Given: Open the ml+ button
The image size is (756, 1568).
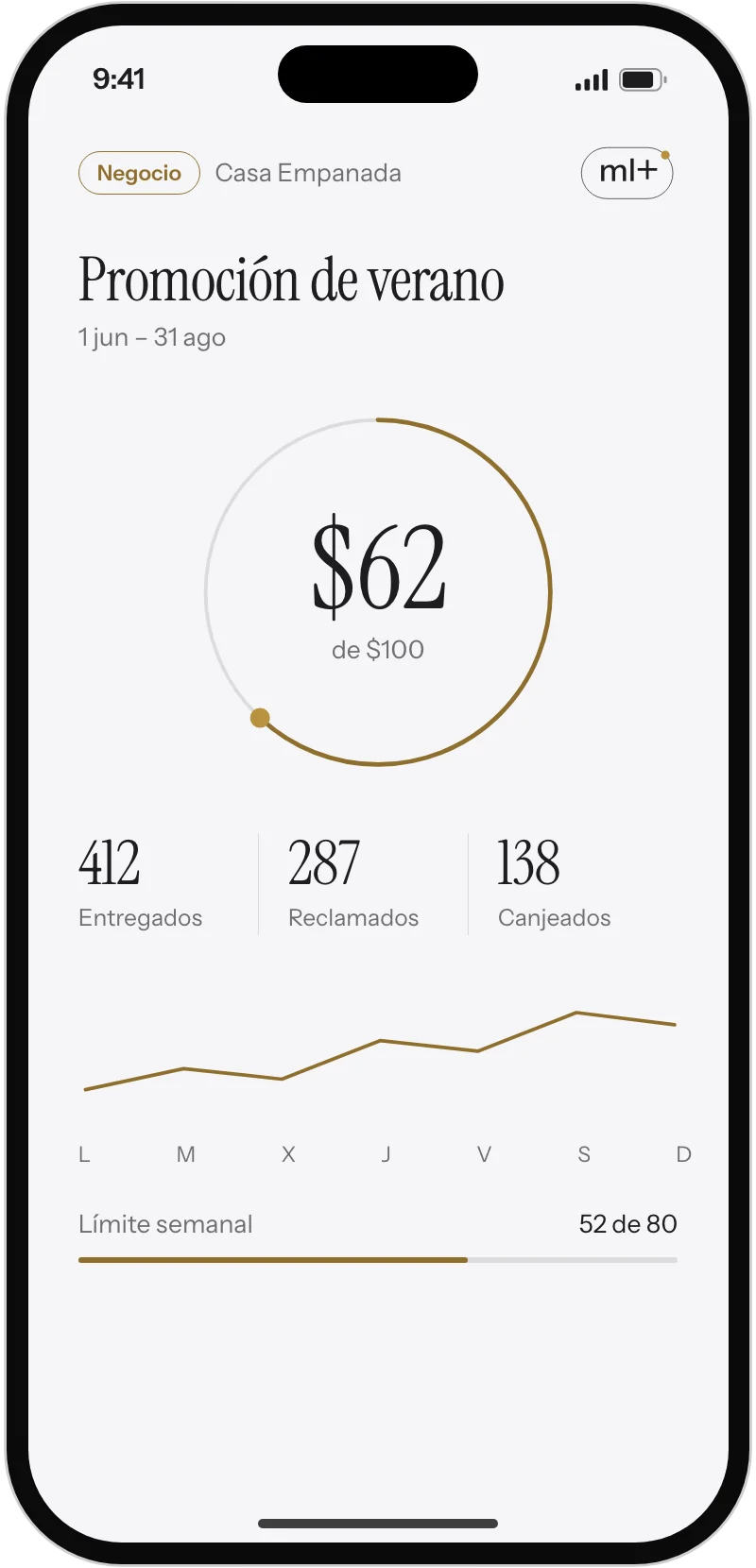Looking at the screenshot, I should [627, 173].
